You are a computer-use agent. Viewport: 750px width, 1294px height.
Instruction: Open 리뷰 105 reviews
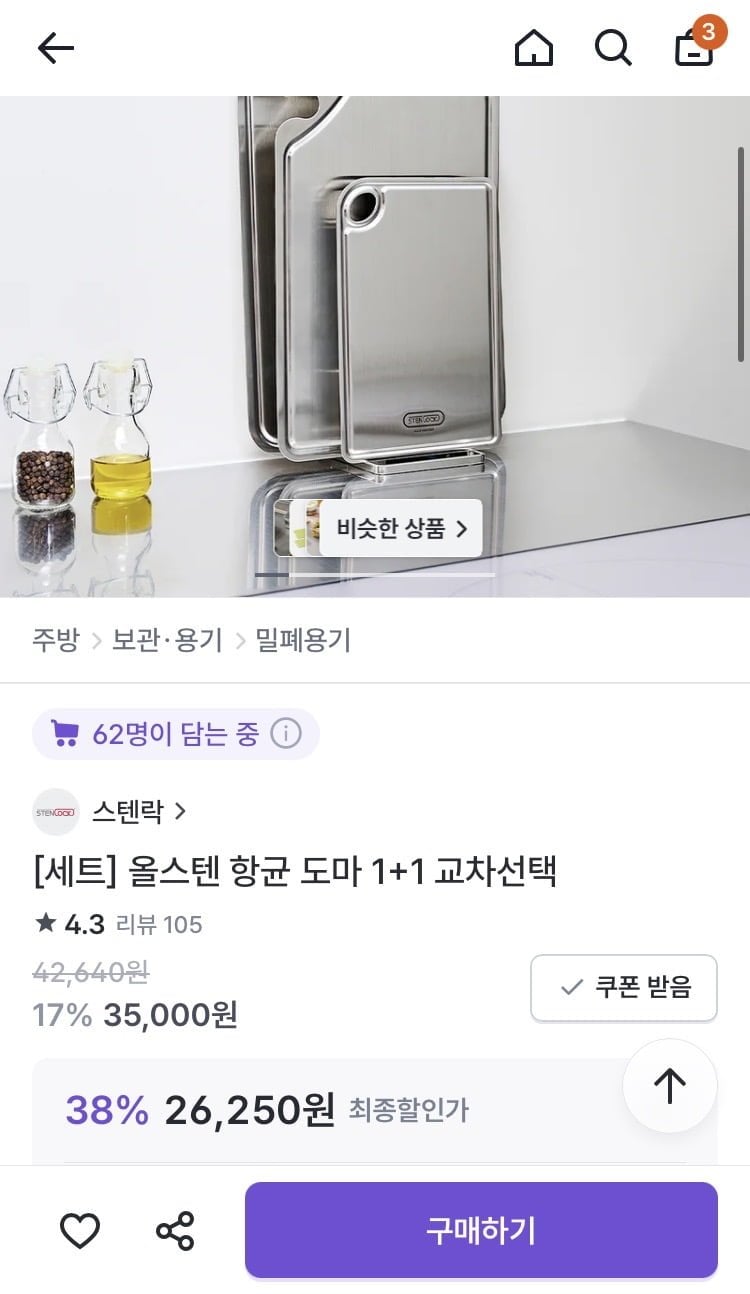(x=159, y=924)
